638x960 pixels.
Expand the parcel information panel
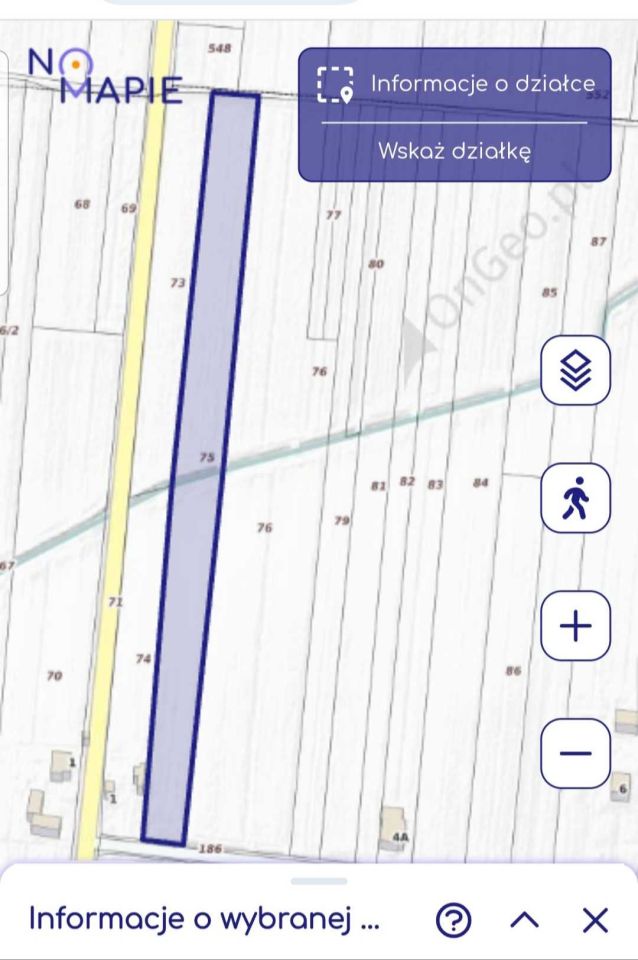[x=525, y=920]
